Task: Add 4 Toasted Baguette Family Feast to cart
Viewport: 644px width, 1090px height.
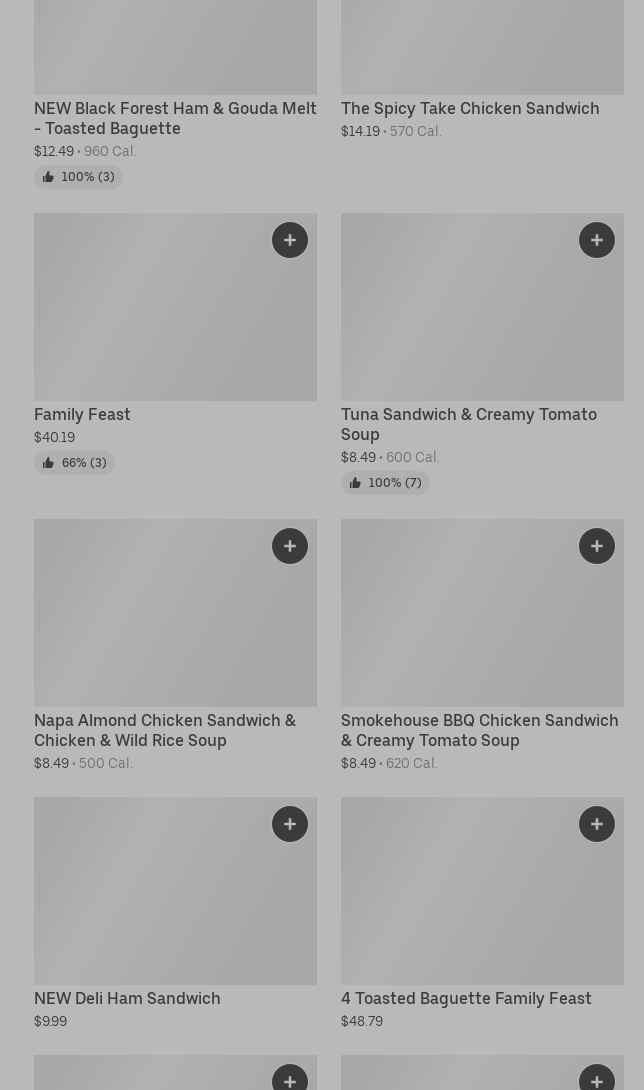Action: [x=597, y=824]
